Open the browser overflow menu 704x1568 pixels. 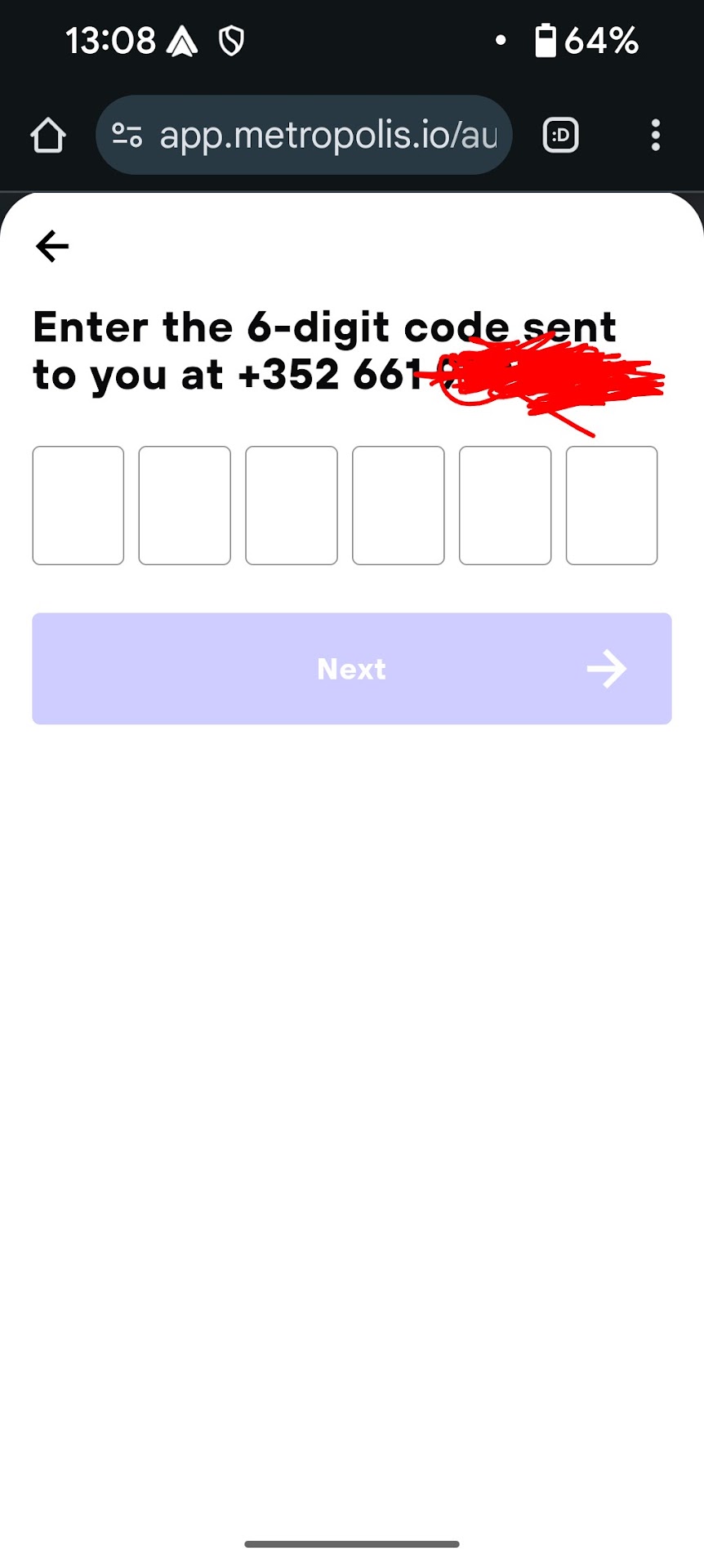655,136
